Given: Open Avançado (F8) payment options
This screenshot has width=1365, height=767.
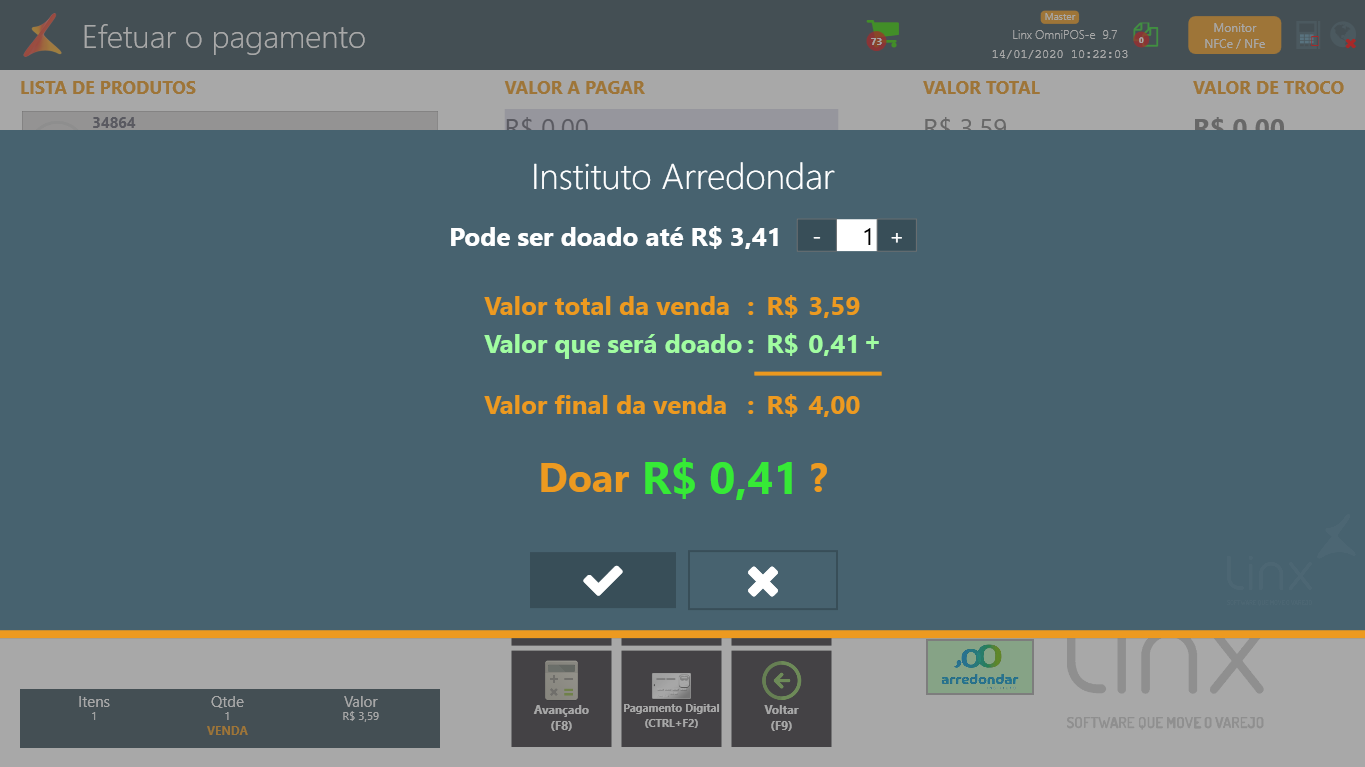Looking at the screenshot, I should click(561, 698).
